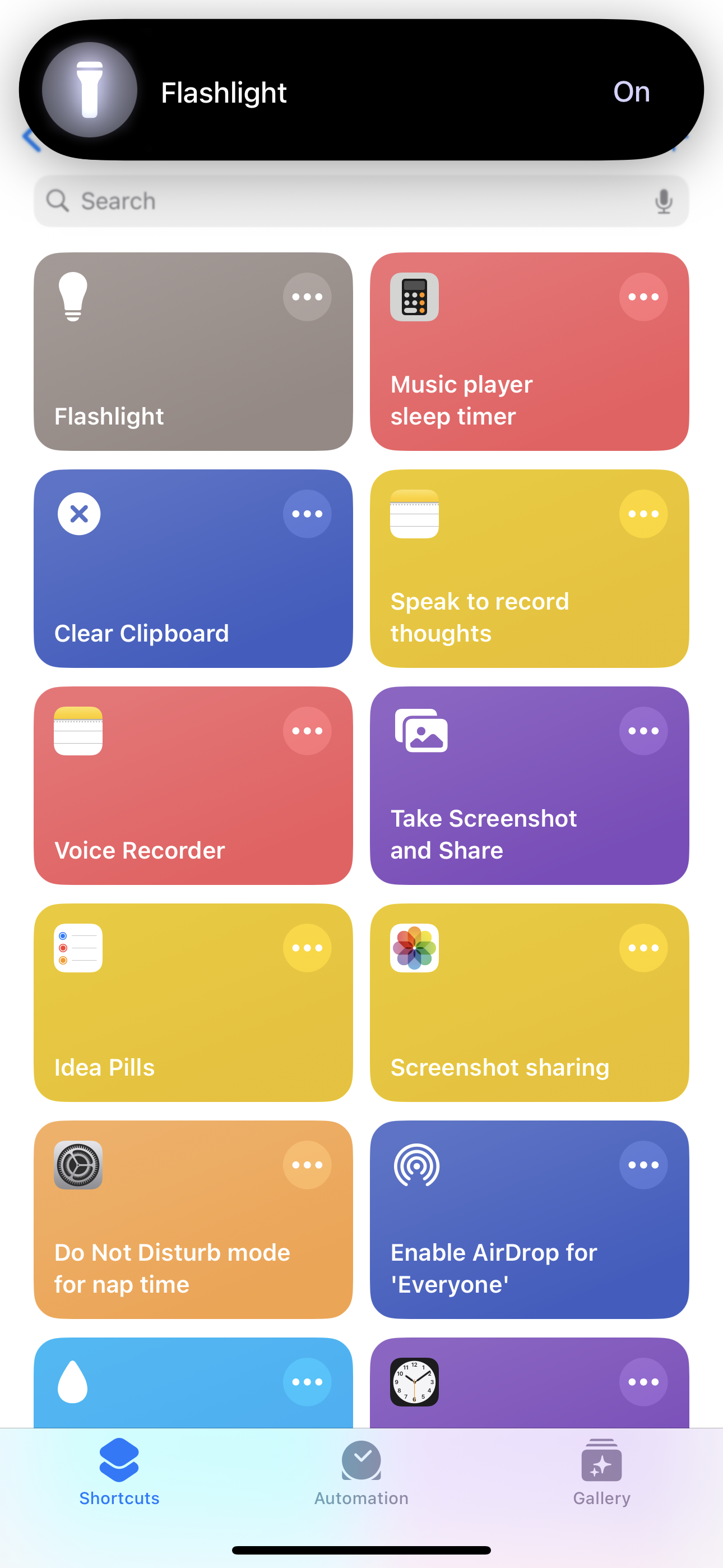The width and height of the screenshot is (723, 1568).
Task: Go to the Gallery tab
Action: [x=601, y=1473]
